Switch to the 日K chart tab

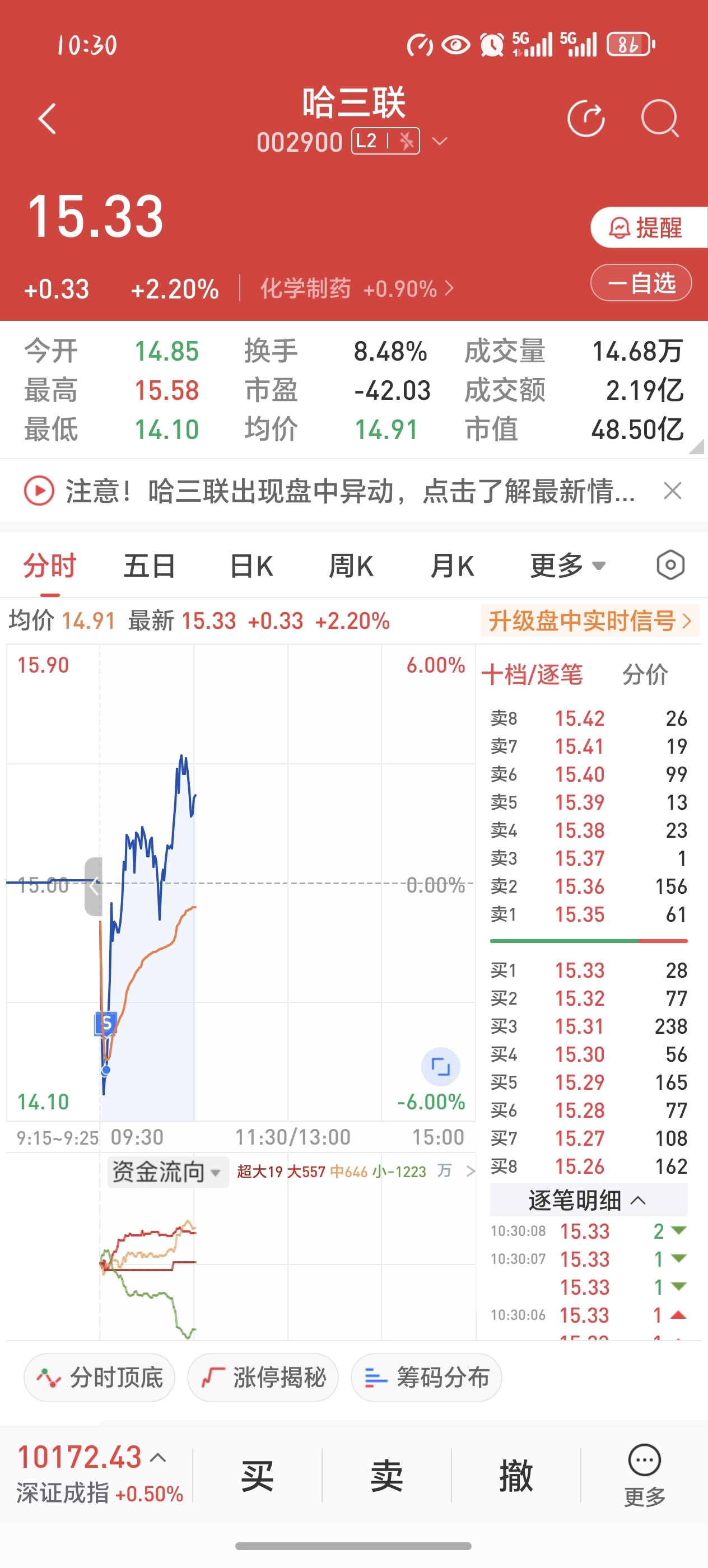251,566
